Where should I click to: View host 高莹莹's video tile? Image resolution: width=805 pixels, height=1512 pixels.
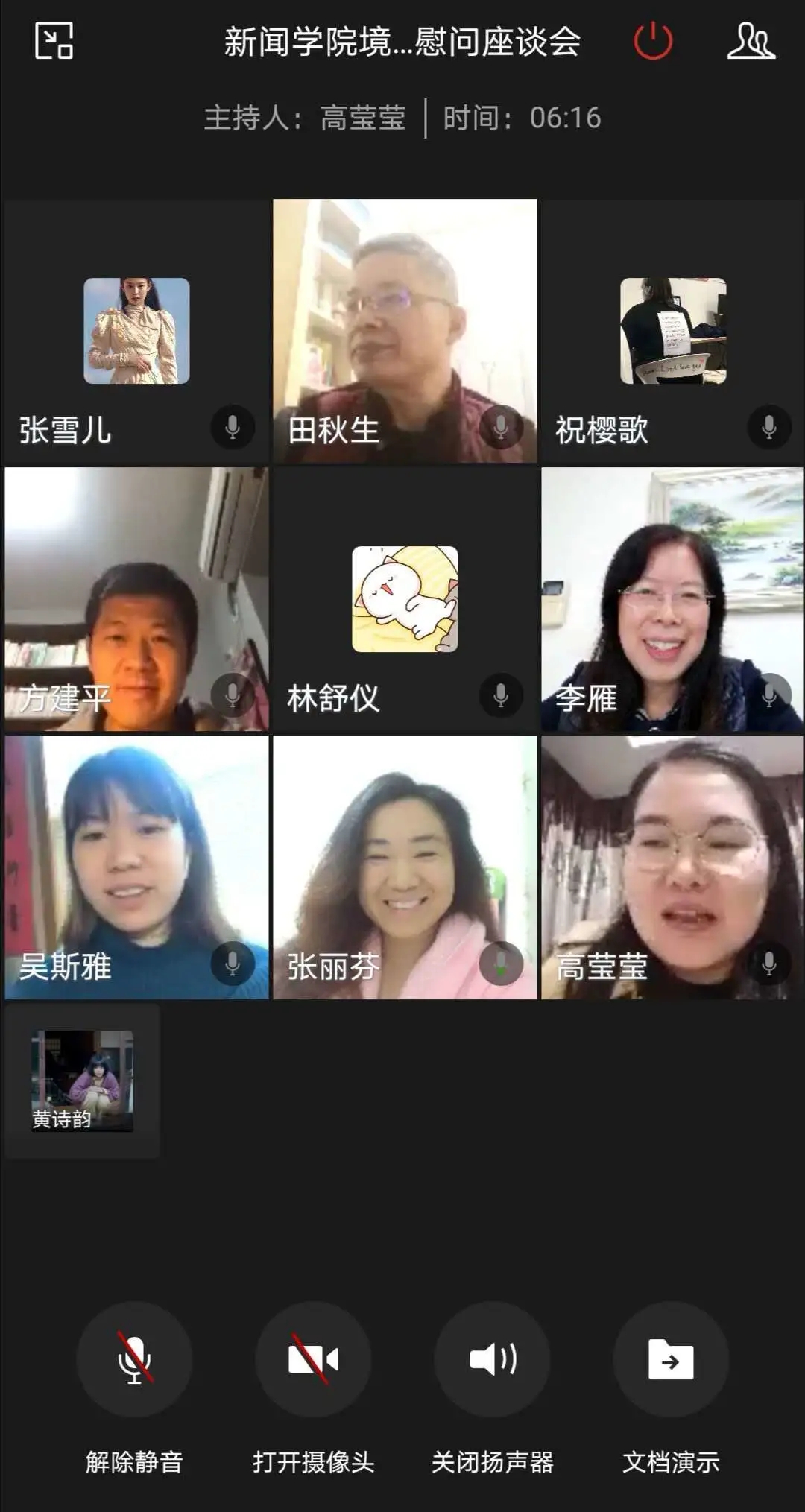click(672, 867)
